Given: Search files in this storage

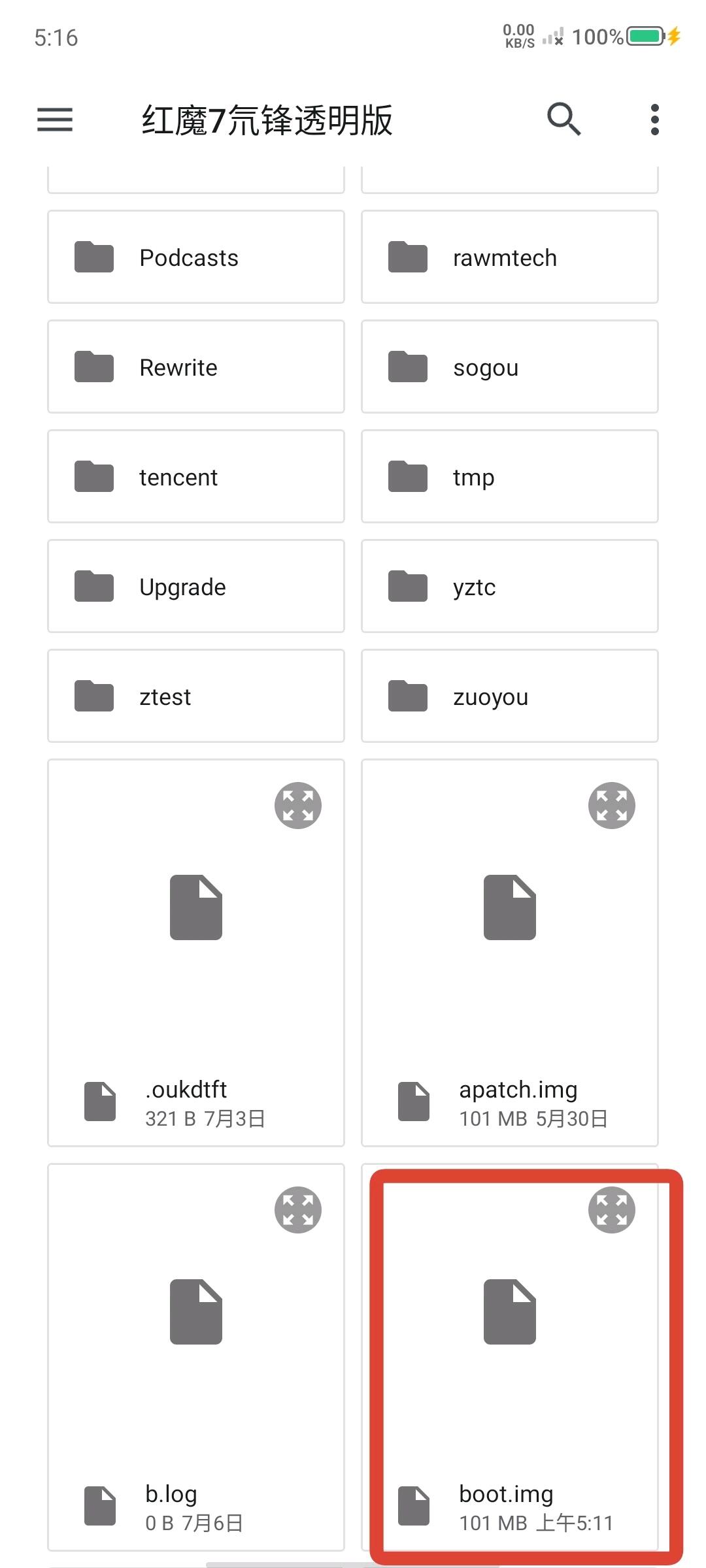Looking at the screenshot, I should (563, 120).
